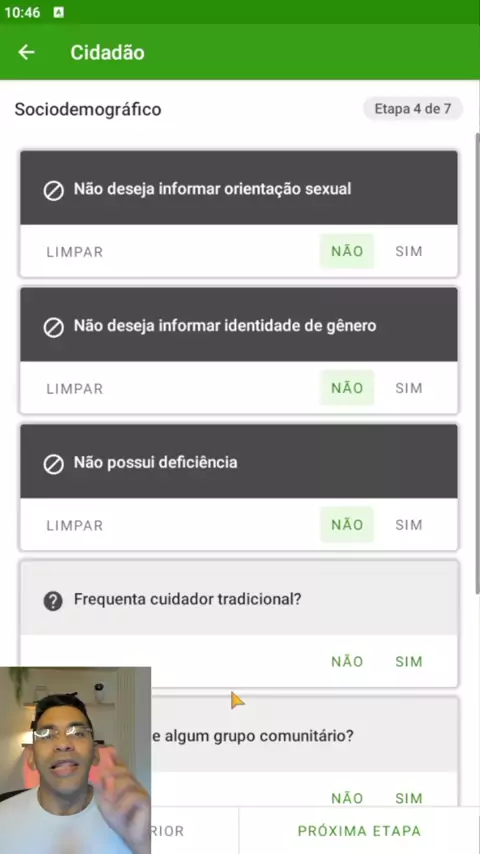Continue with PRÓXIMA ETAPA
The image size is (480, 854).
pos(360,831)
